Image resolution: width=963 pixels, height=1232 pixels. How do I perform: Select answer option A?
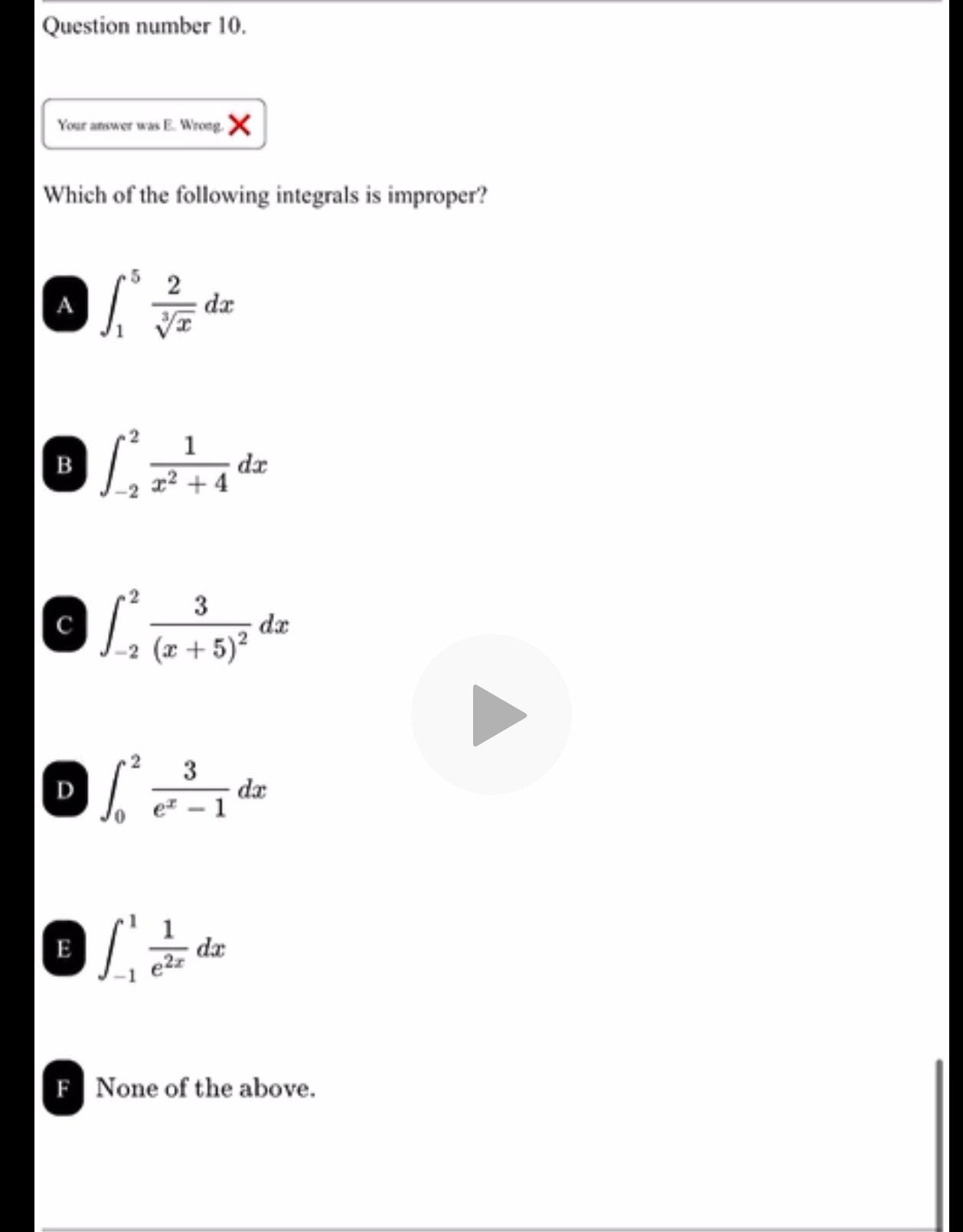point(66,304)
